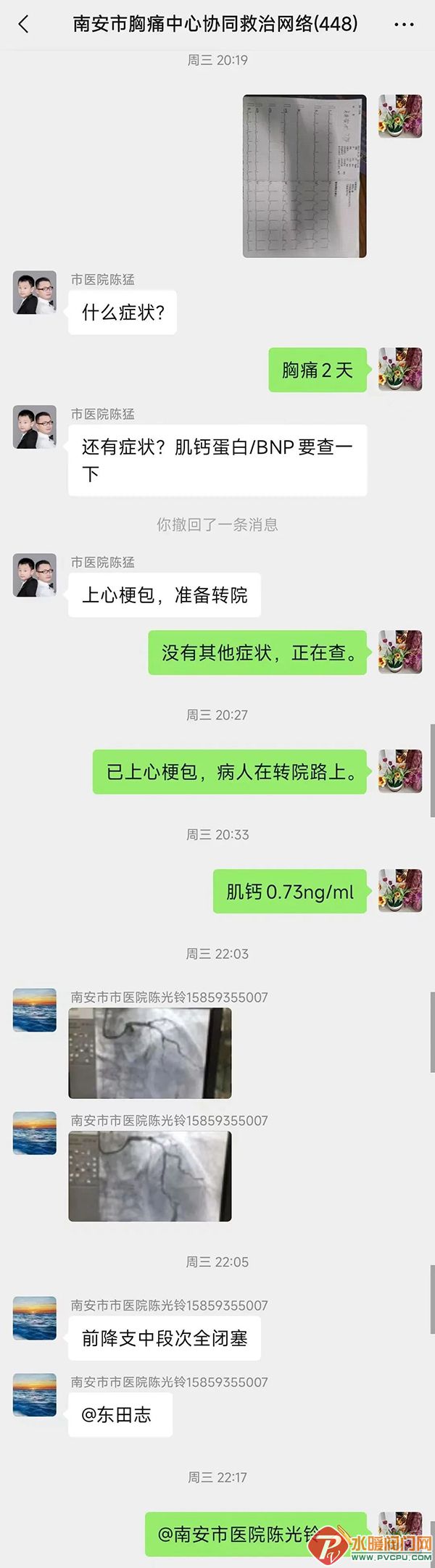Open the ECG photo message
Image resolution: width=435 pixels, height=1568 pixels.
[x=304, y=176]
